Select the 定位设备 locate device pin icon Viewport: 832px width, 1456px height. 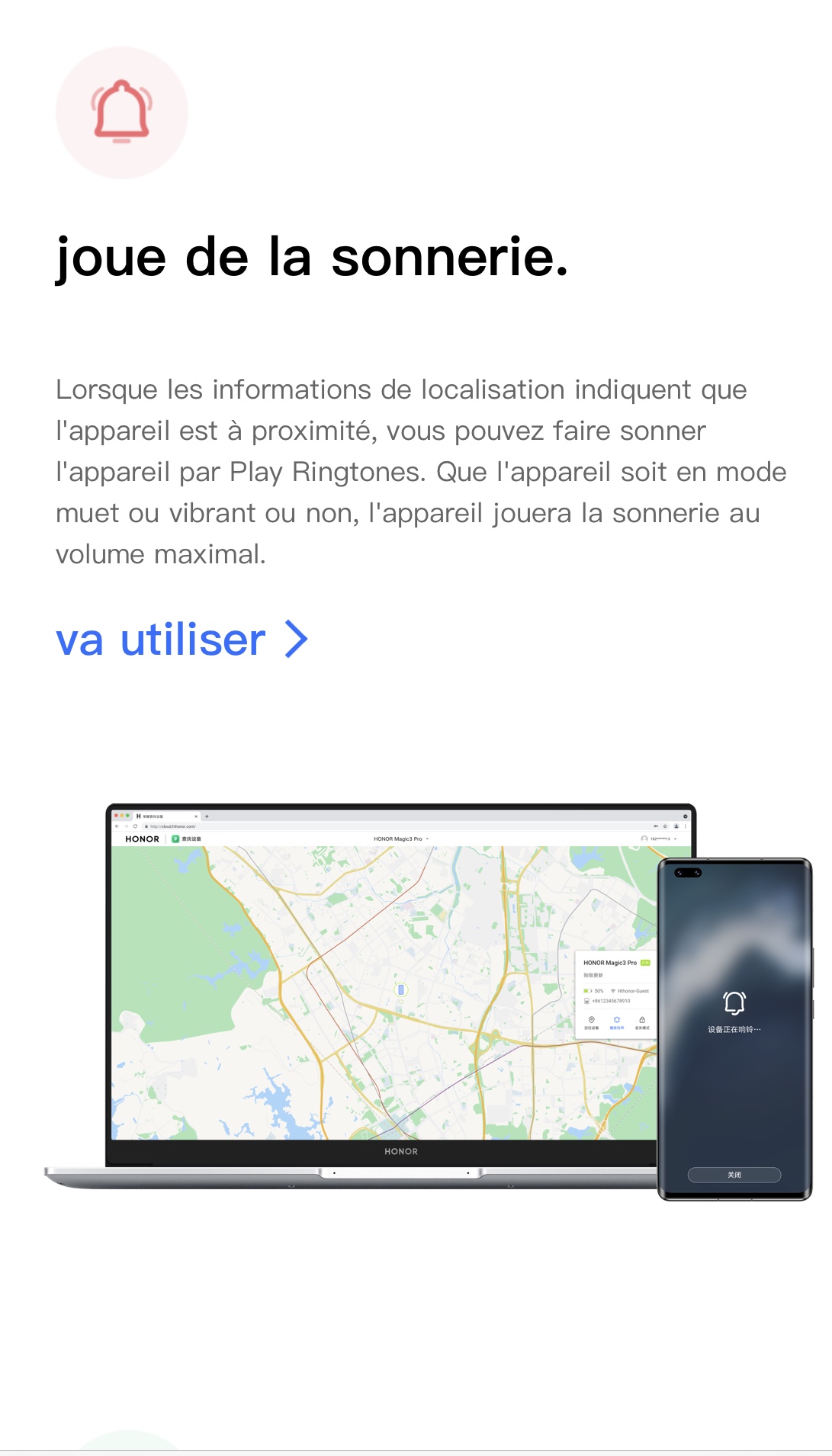[x=593, y=1020]
